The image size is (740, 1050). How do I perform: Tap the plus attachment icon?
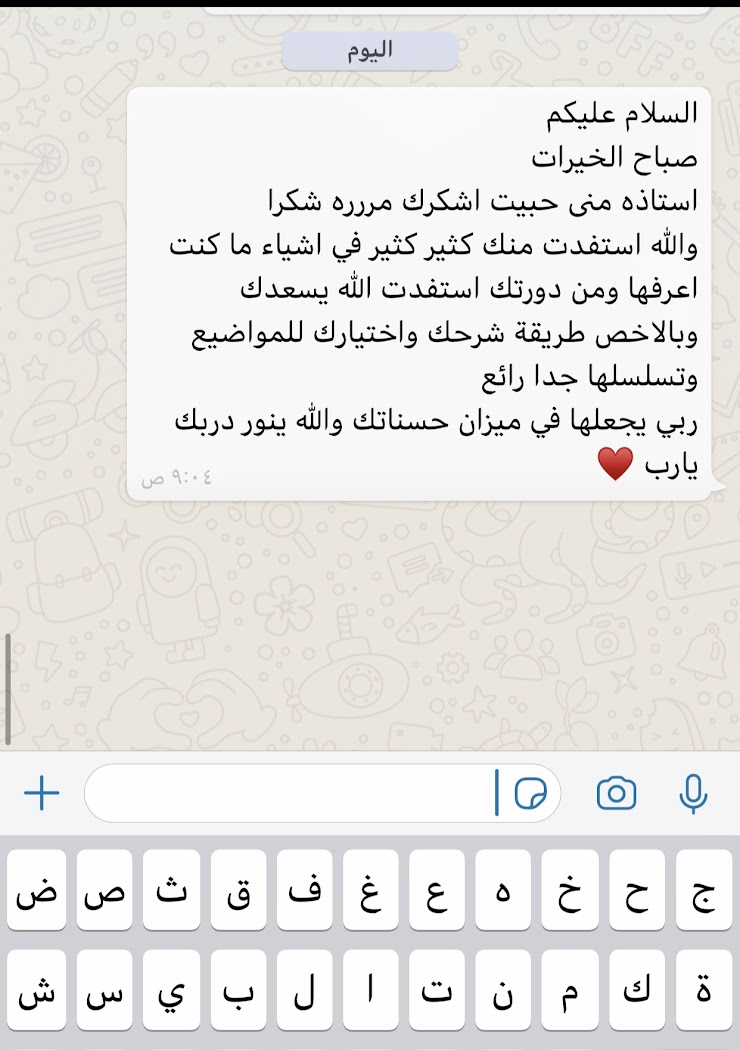(41, 794)
